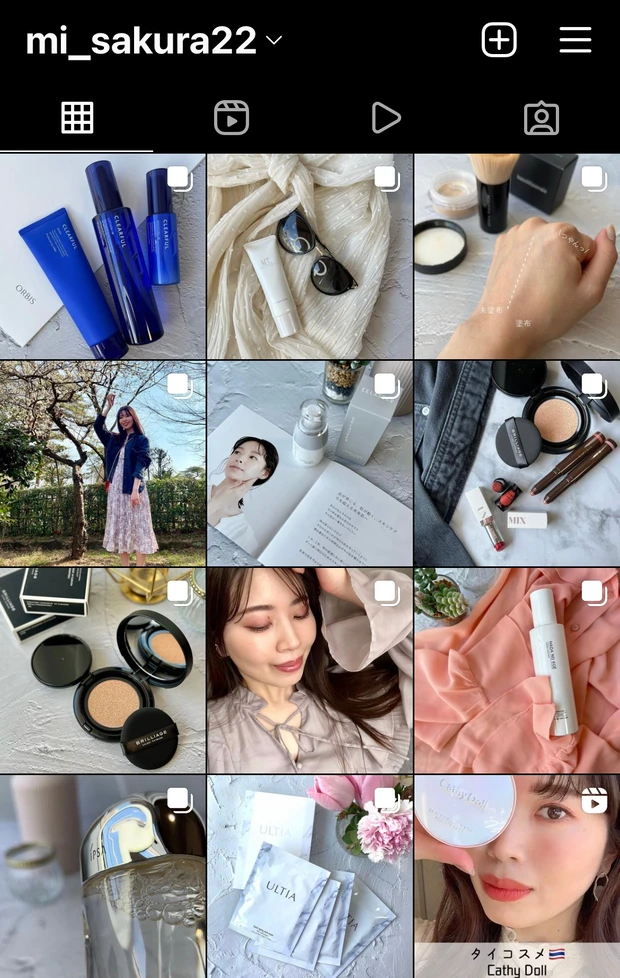Open the account switcher next to mi_sakura22
This screenshot has width=620, height=978.
tap(274, 41)
